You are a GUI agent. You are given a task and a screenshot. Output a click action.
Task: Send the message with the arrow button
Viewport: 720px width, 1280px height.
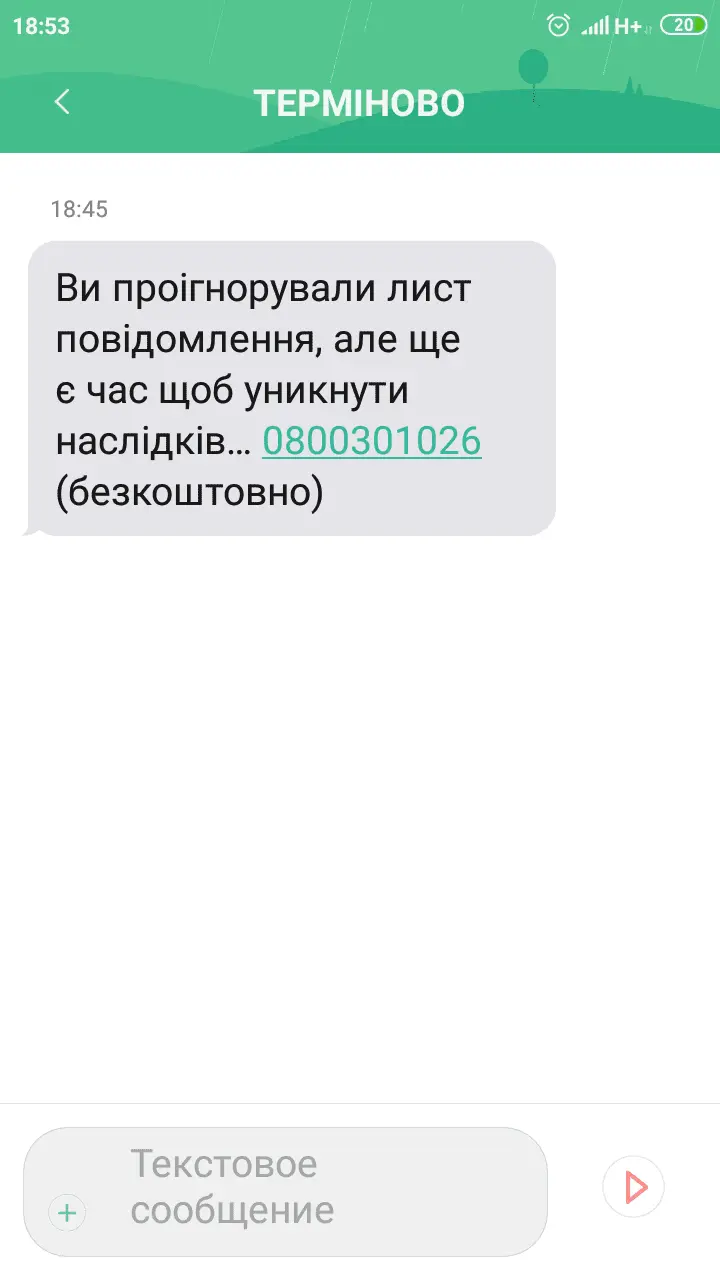point(633,1187)
